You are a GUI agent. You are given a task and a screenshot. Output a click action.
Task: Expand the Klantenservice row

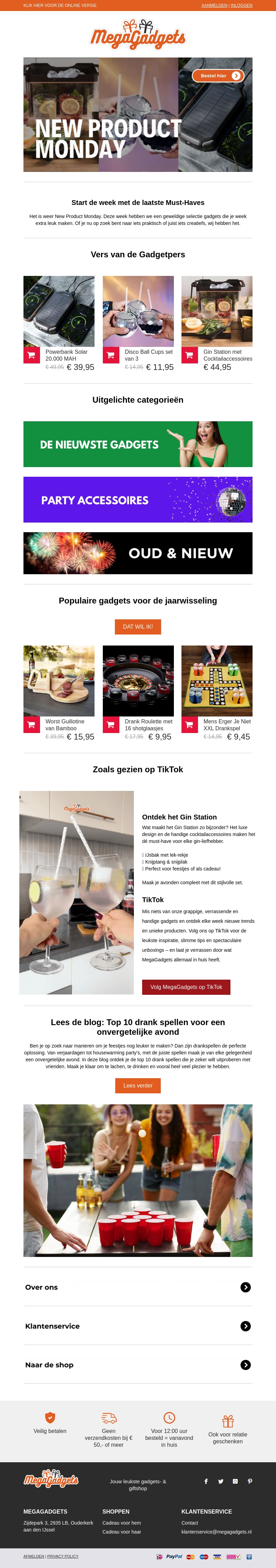point(246,1326)
